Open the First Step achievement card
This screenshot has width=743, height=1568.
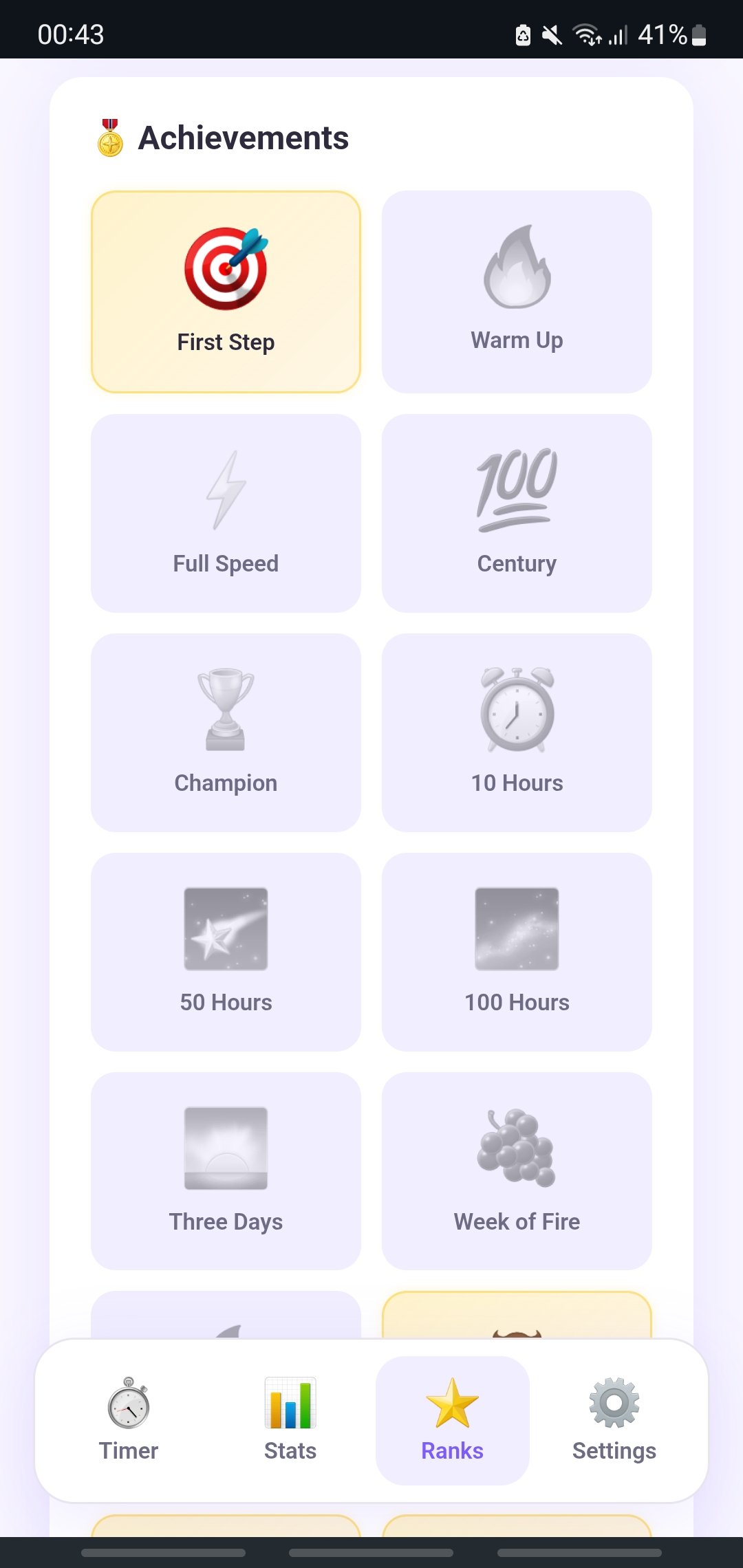coord(226,292)
